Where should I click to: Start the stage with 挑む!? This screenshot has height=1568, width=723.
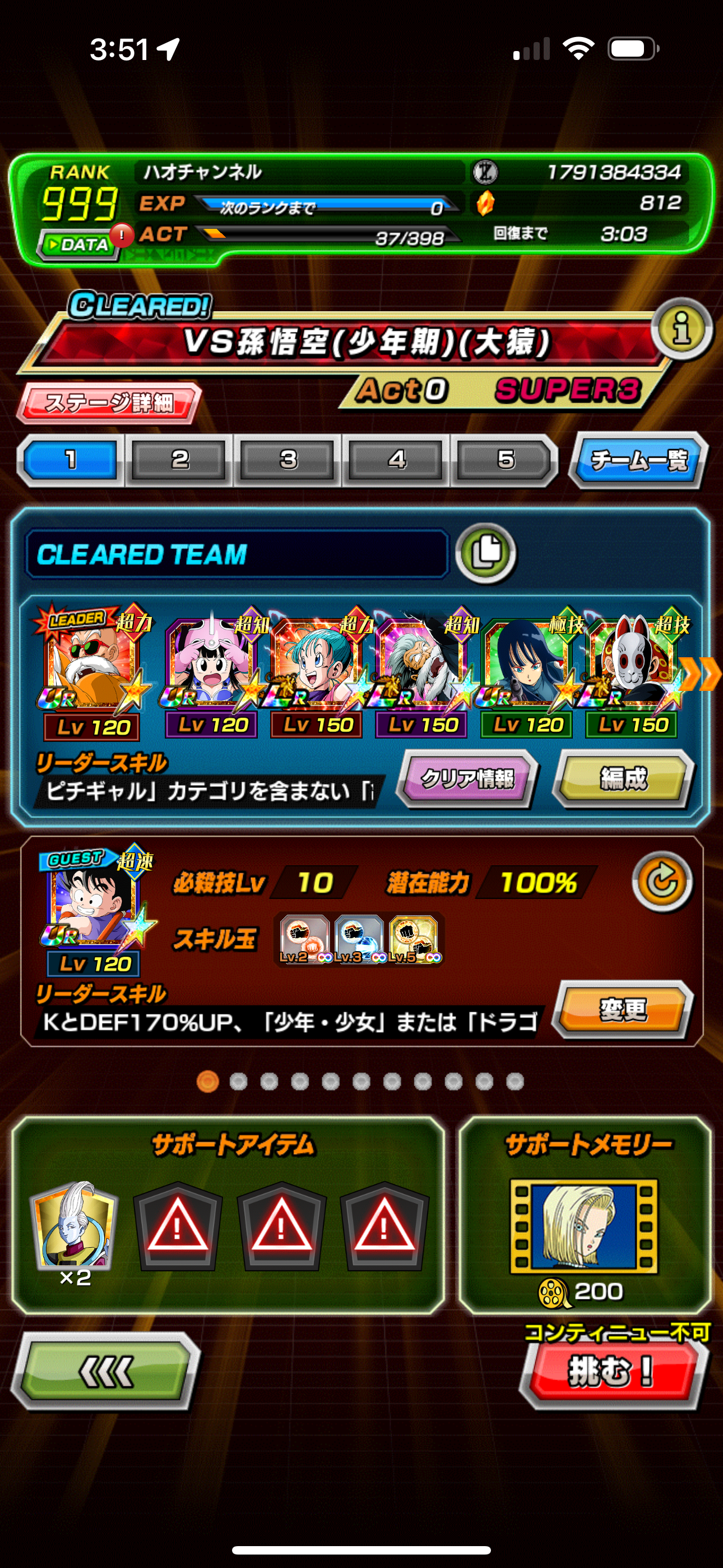615,1373
